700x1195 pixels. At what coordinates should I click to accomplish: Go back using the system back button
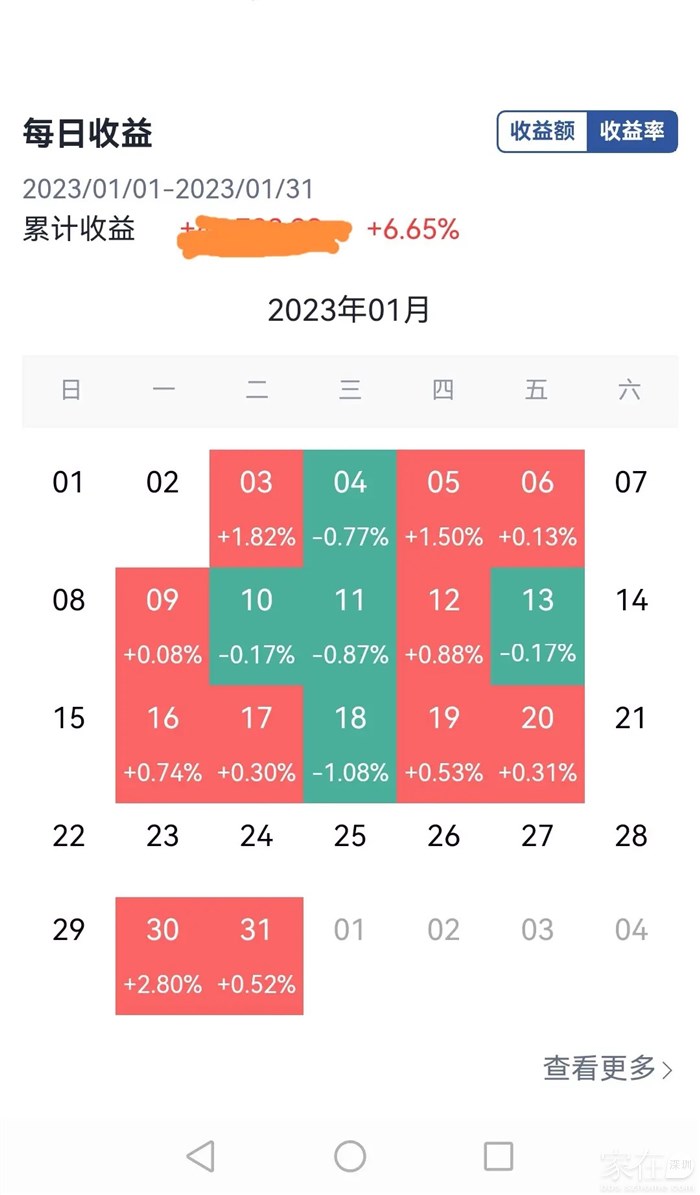(x=201, y=1156)
